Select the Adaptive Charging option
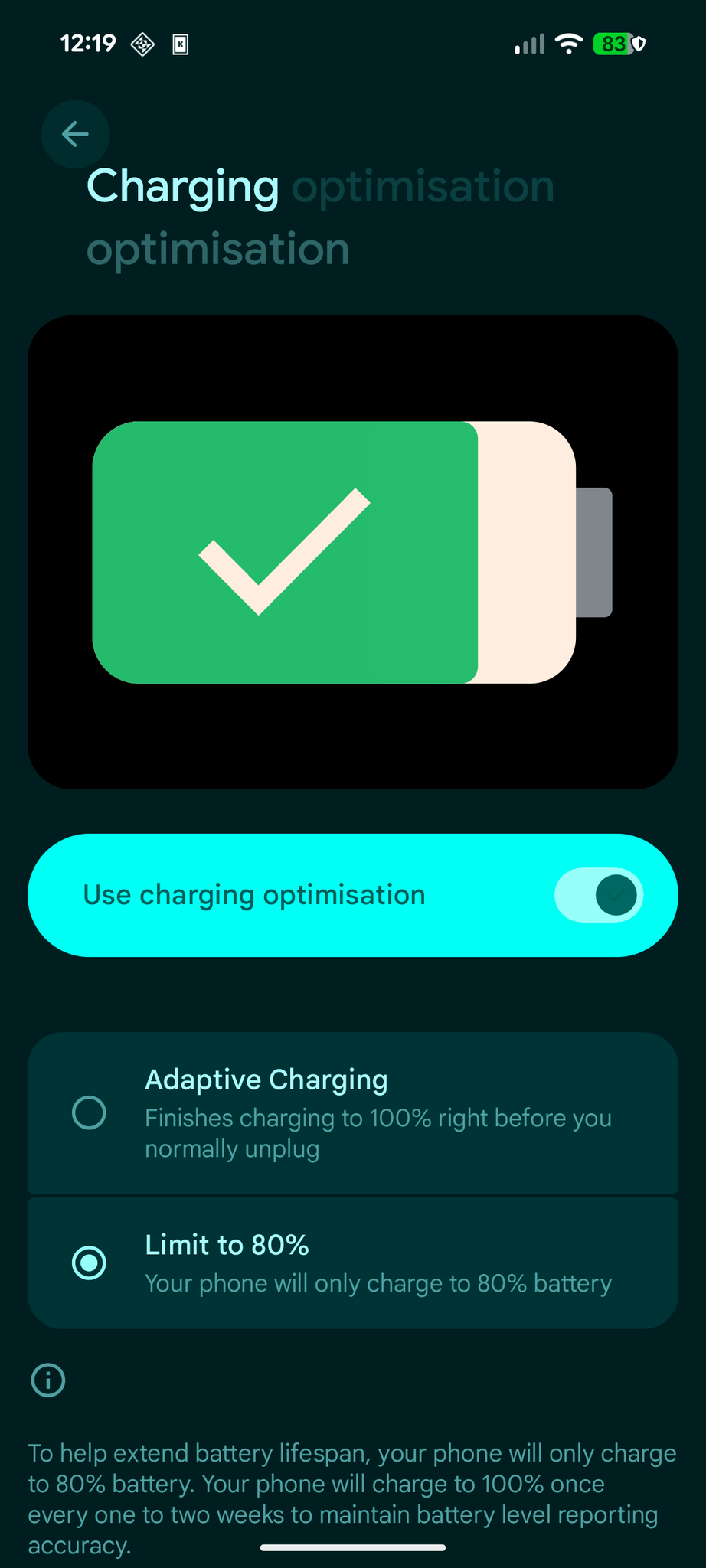706x1568 pixels. pos(353,1113)
